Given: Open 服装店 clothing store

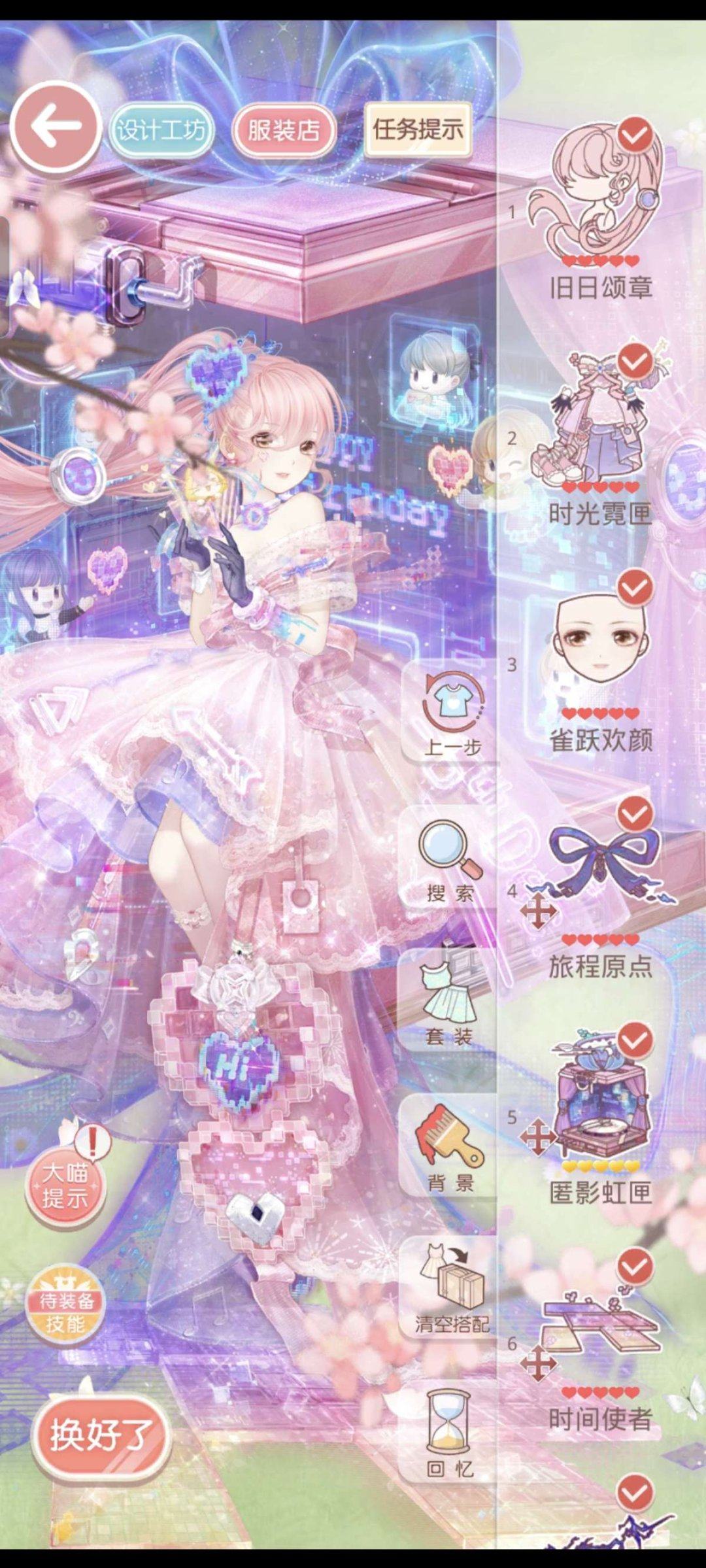Looking at the screenshot, I should tap(284, 129).
